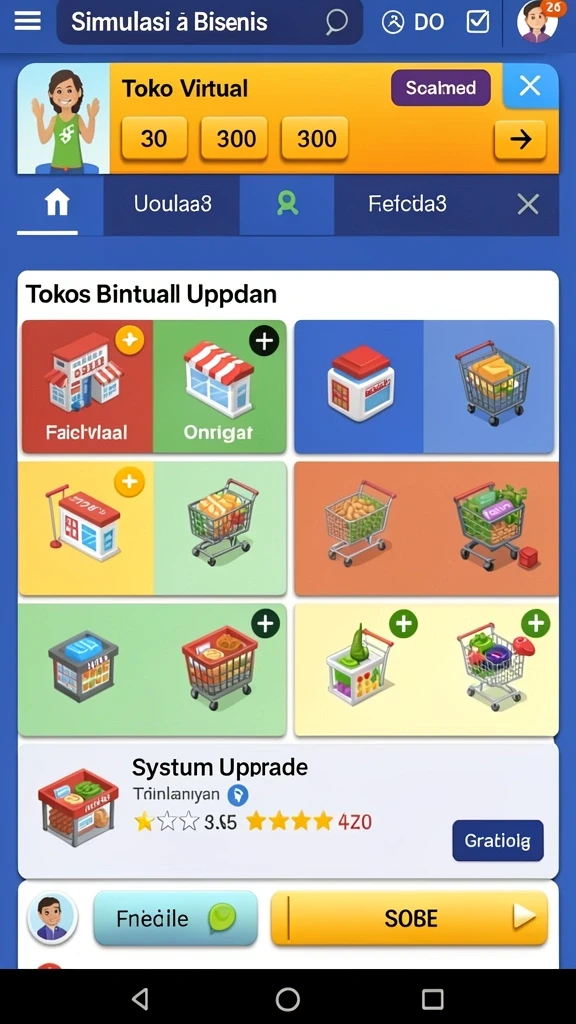Open the Faichvlaal store tile
Image resolution: width=576 pixels, height=1024 pixels.
87,387
